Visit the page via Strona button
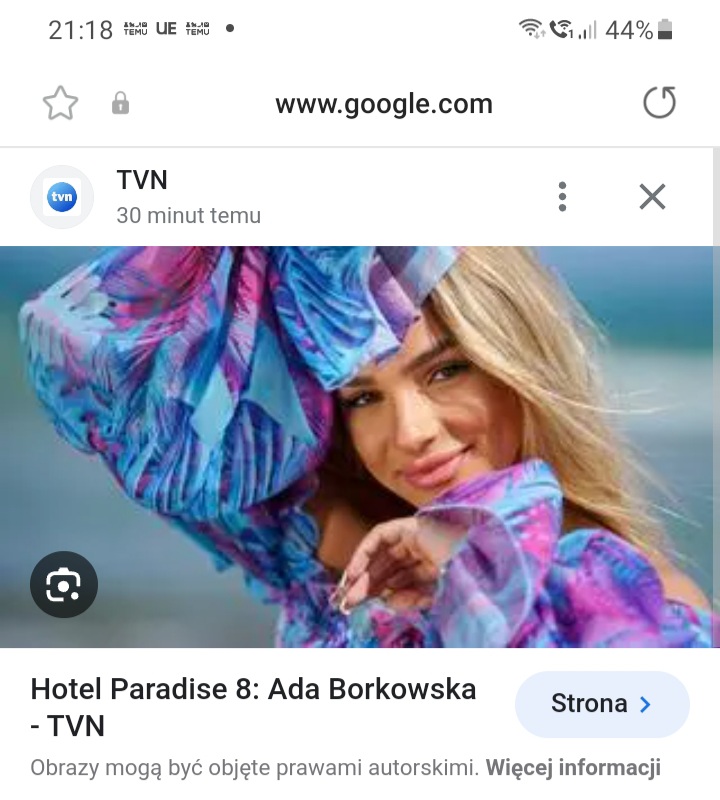Viewport: 720px width, 800px height. click(601, 704)
